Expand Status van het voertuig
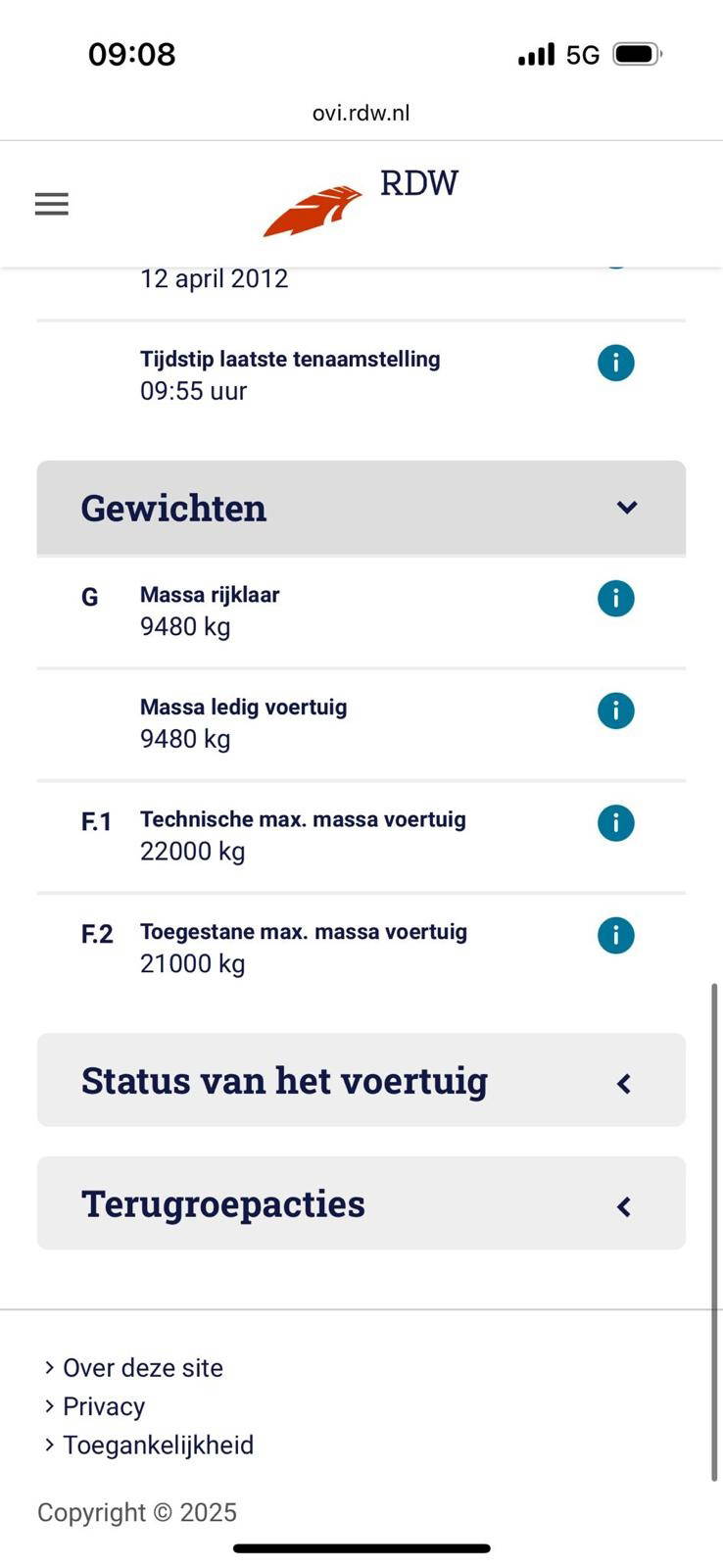Image resolution: width=723 pixels, height=1568 pixels. pos(361,1080)
